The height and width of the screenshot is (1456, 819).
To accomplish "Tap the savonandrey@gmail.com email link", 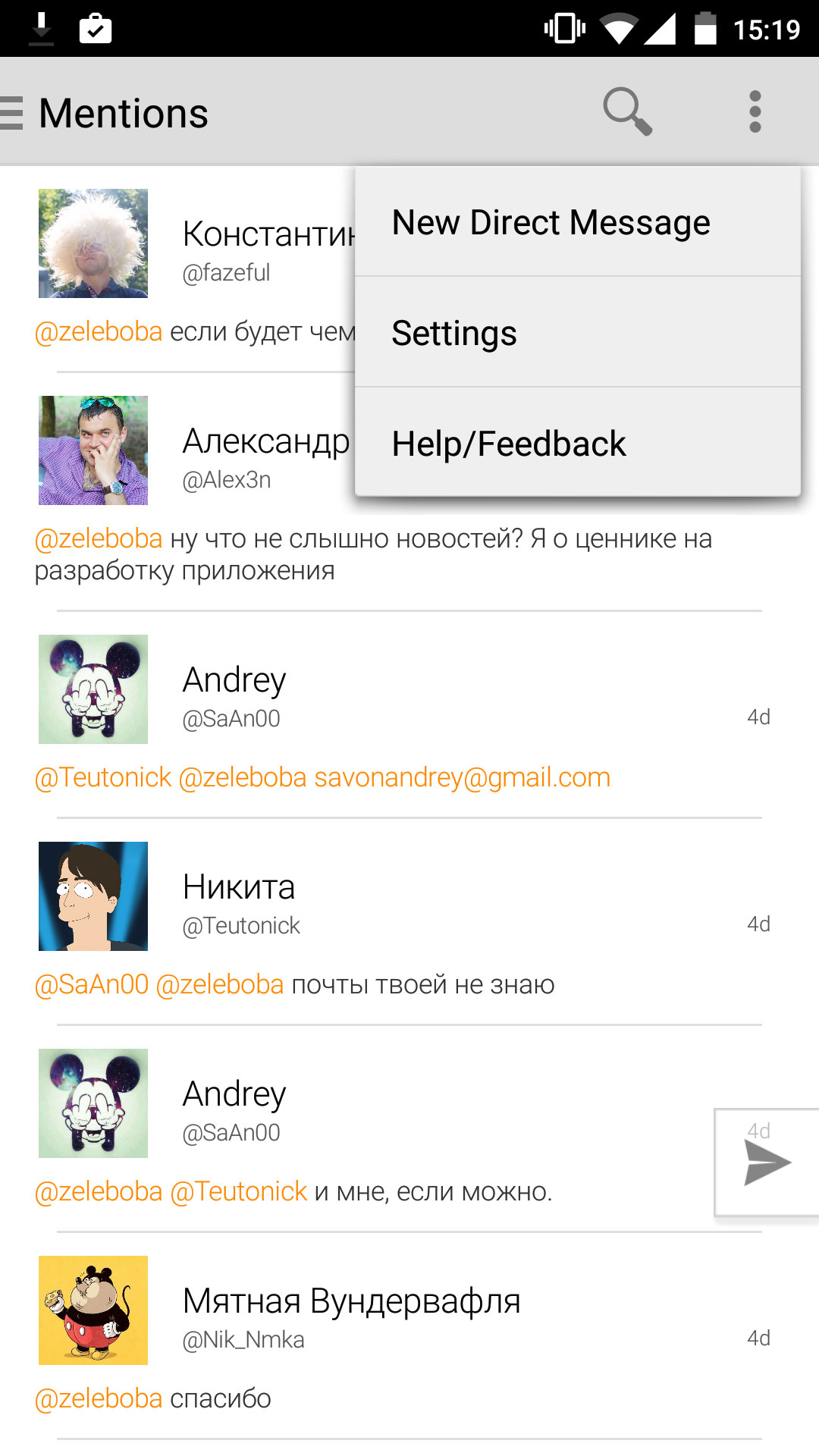I will (462, 777).
